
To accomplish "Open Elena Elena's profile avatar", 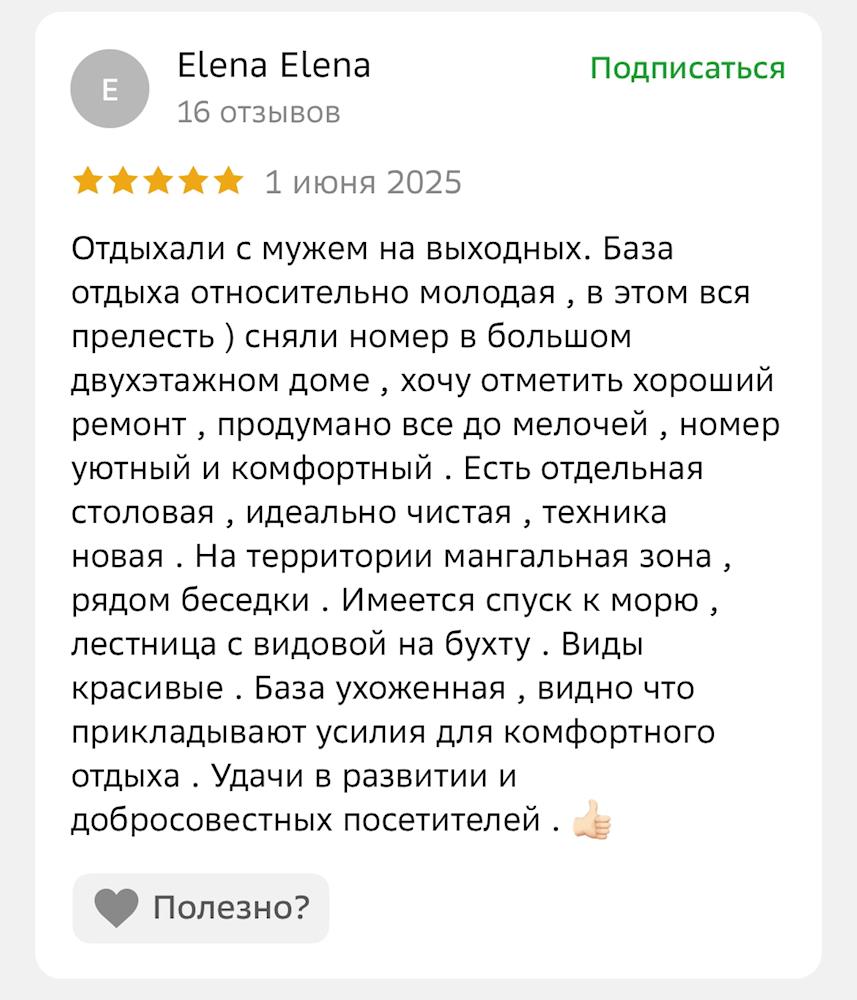I will pyautogui.click(x=110, y=90).
